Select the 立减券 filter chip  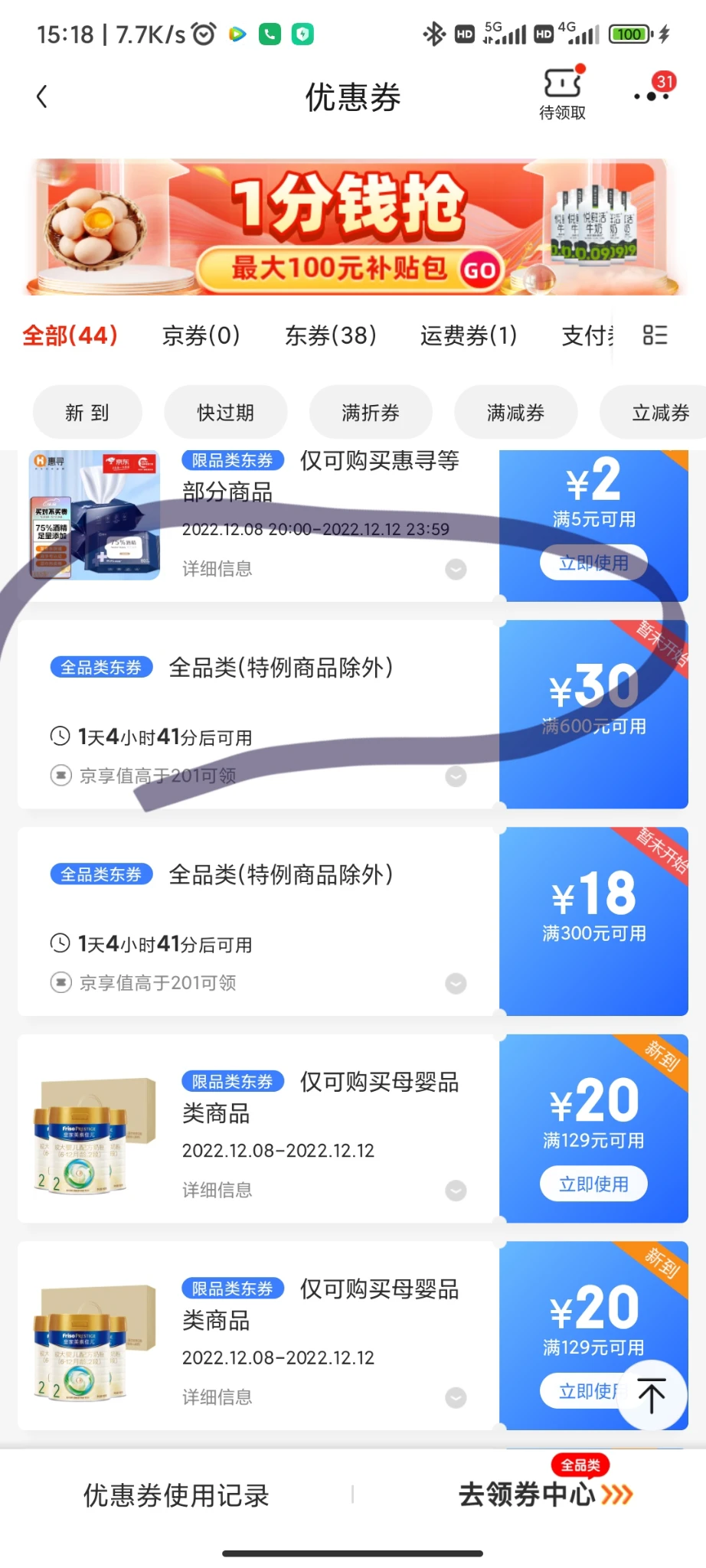[659, 413]
